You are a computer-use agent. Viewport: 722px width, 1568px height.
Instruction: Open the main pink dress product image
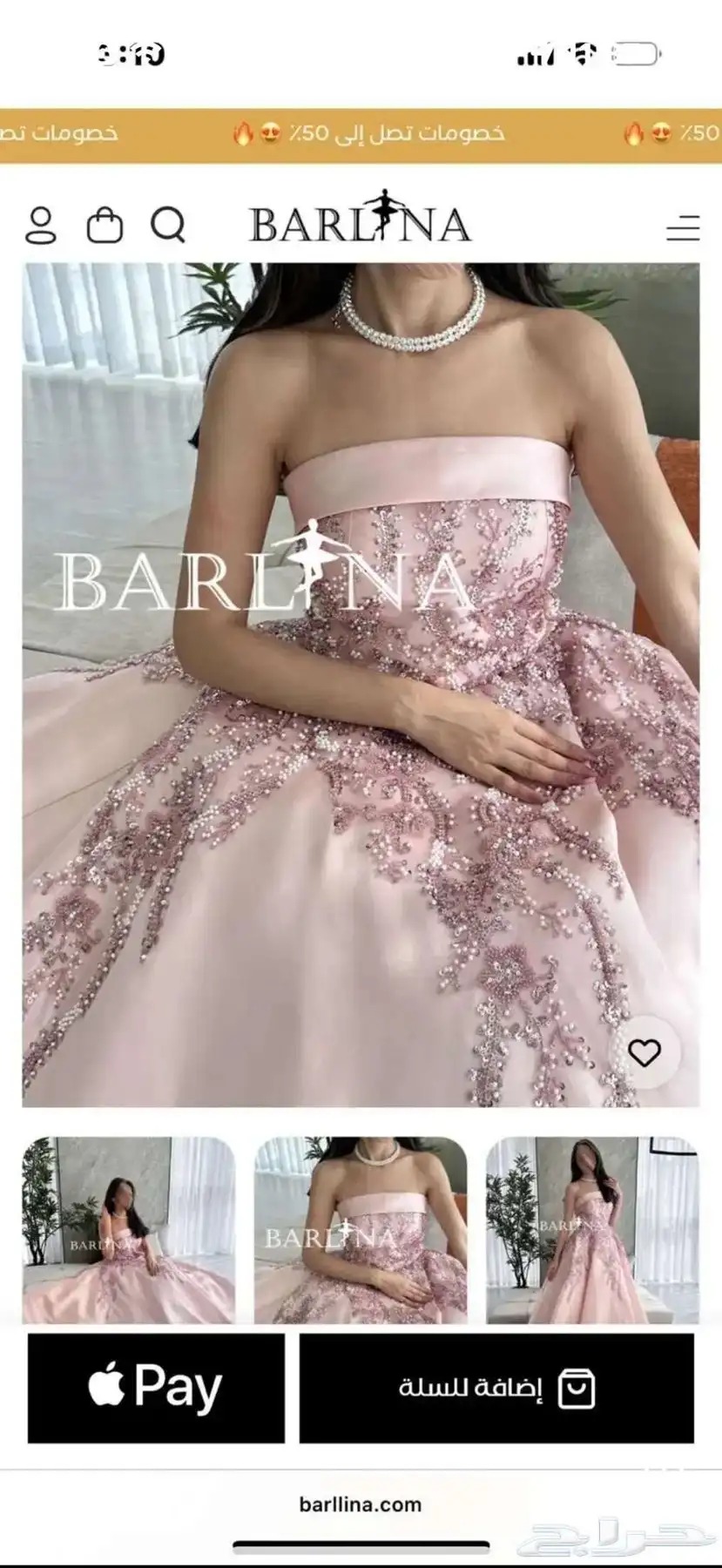coord(361,685)
